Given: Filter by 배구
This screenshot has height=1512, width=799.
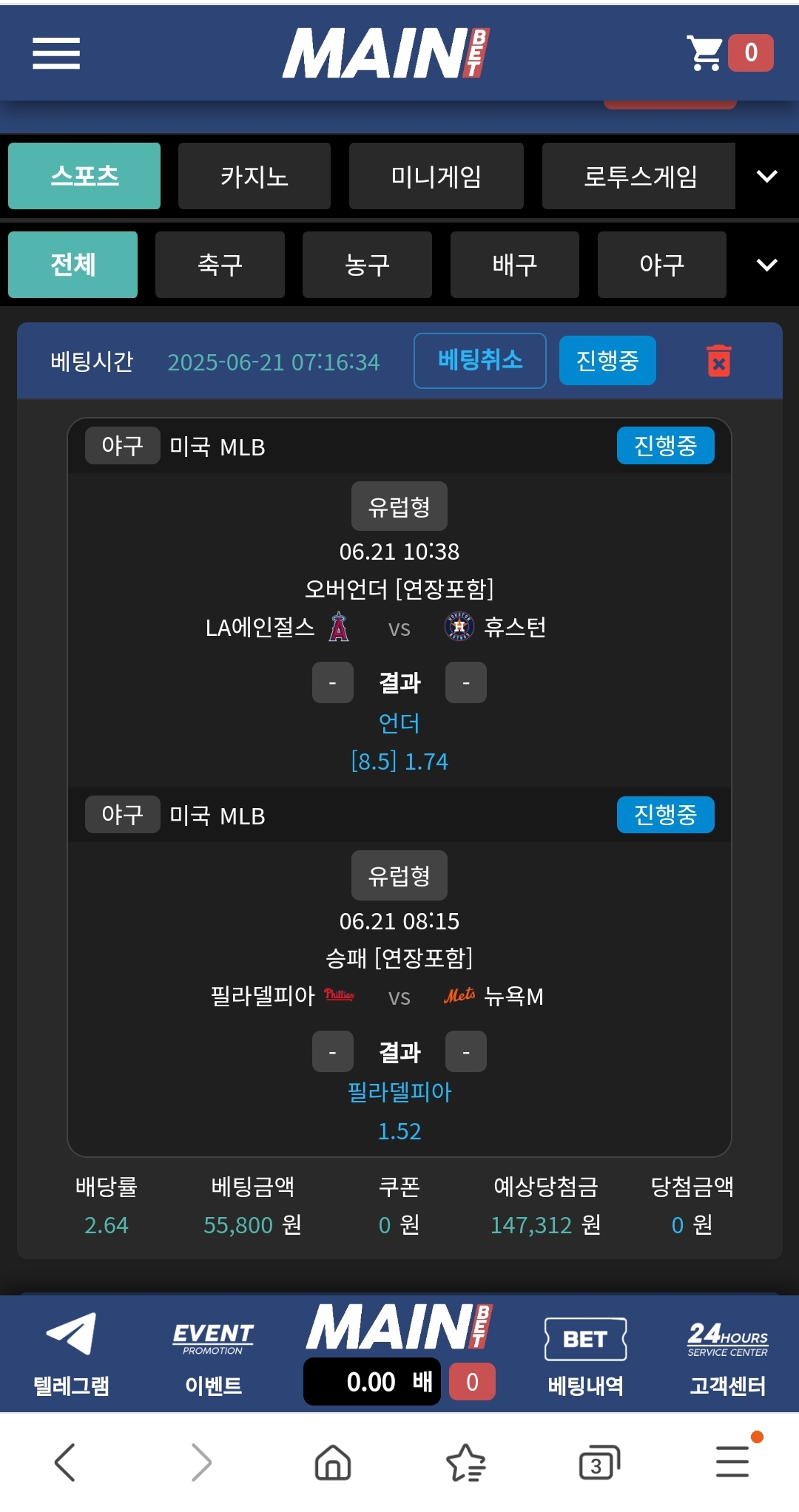Looking at the screenshot, I should (x=514, y=265).
